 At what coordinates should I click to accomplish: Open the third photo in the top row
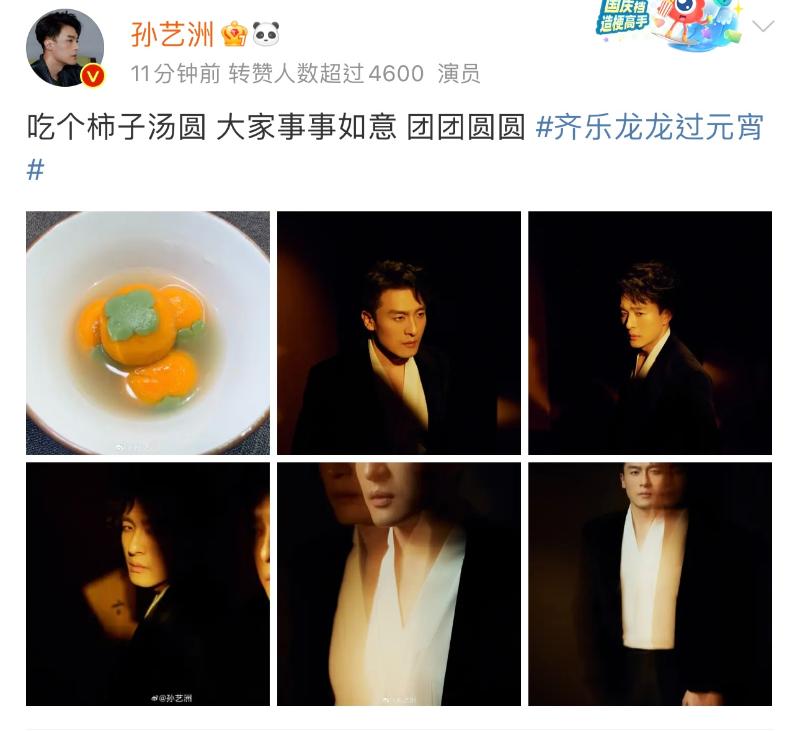(x=650, y=333)
